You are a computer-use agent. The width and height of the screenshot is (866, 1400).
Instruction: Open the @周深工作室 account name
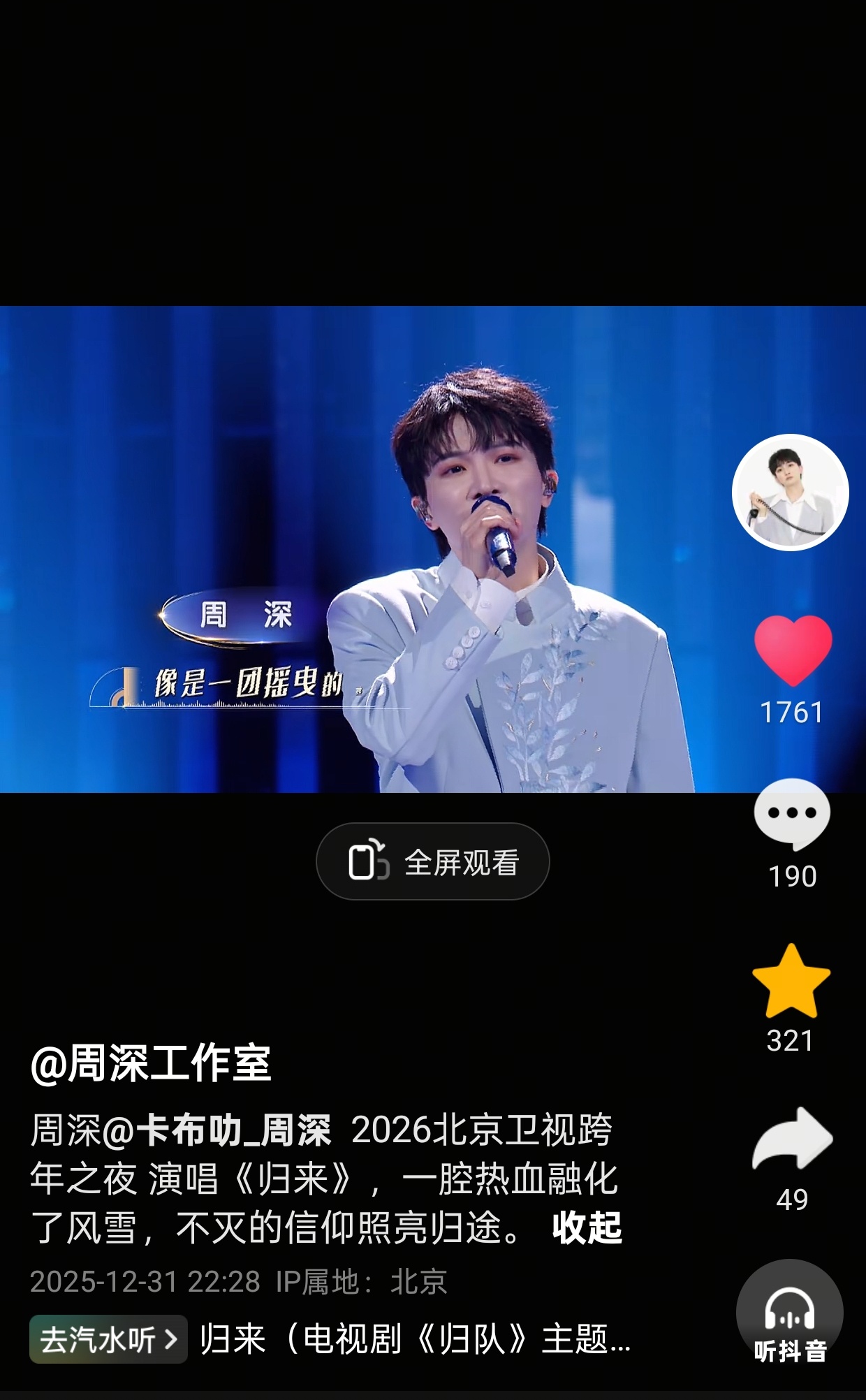[x=151, y=1063]
